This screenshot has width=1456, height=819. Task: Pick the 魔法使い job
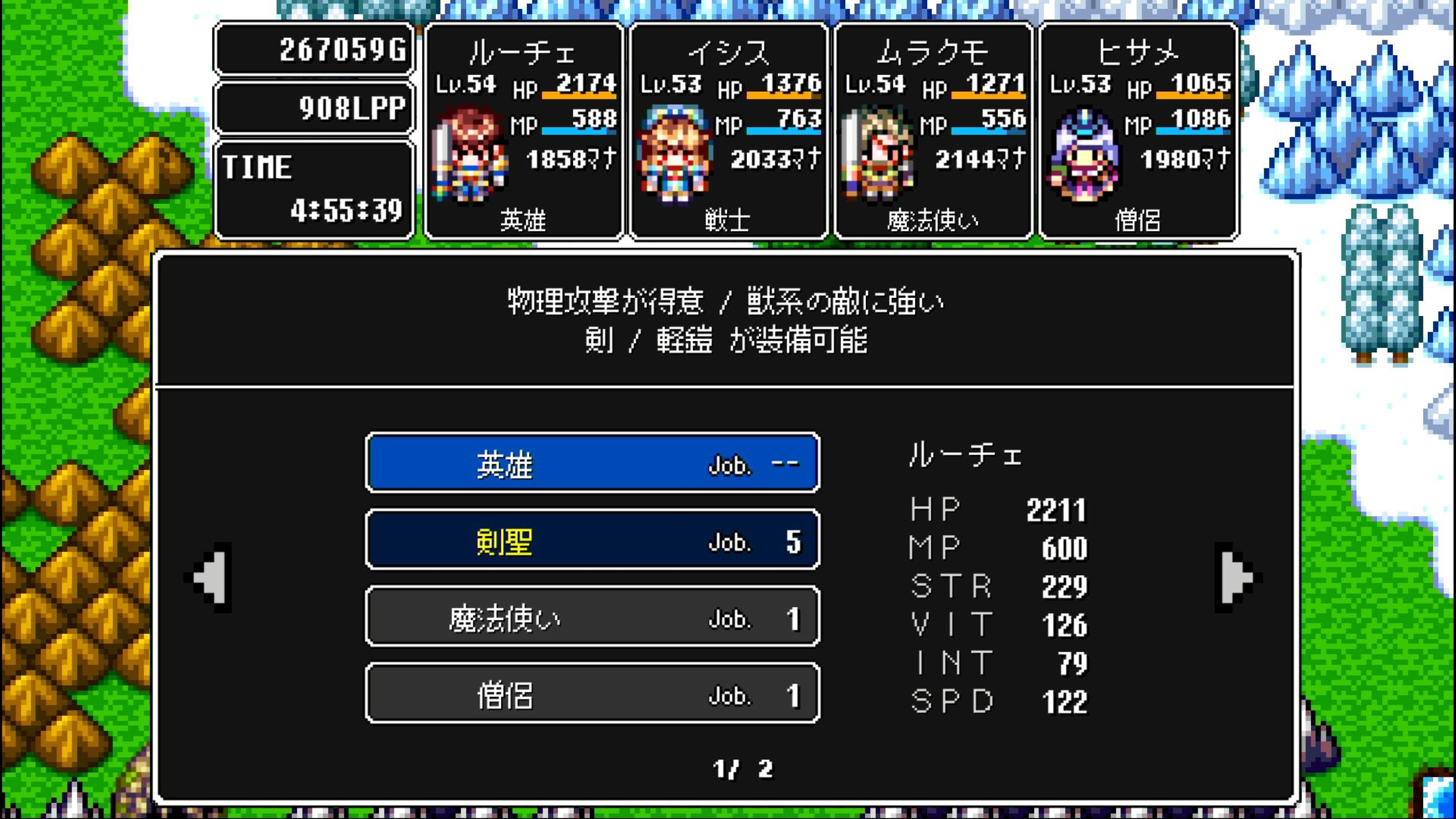(592, 617)
